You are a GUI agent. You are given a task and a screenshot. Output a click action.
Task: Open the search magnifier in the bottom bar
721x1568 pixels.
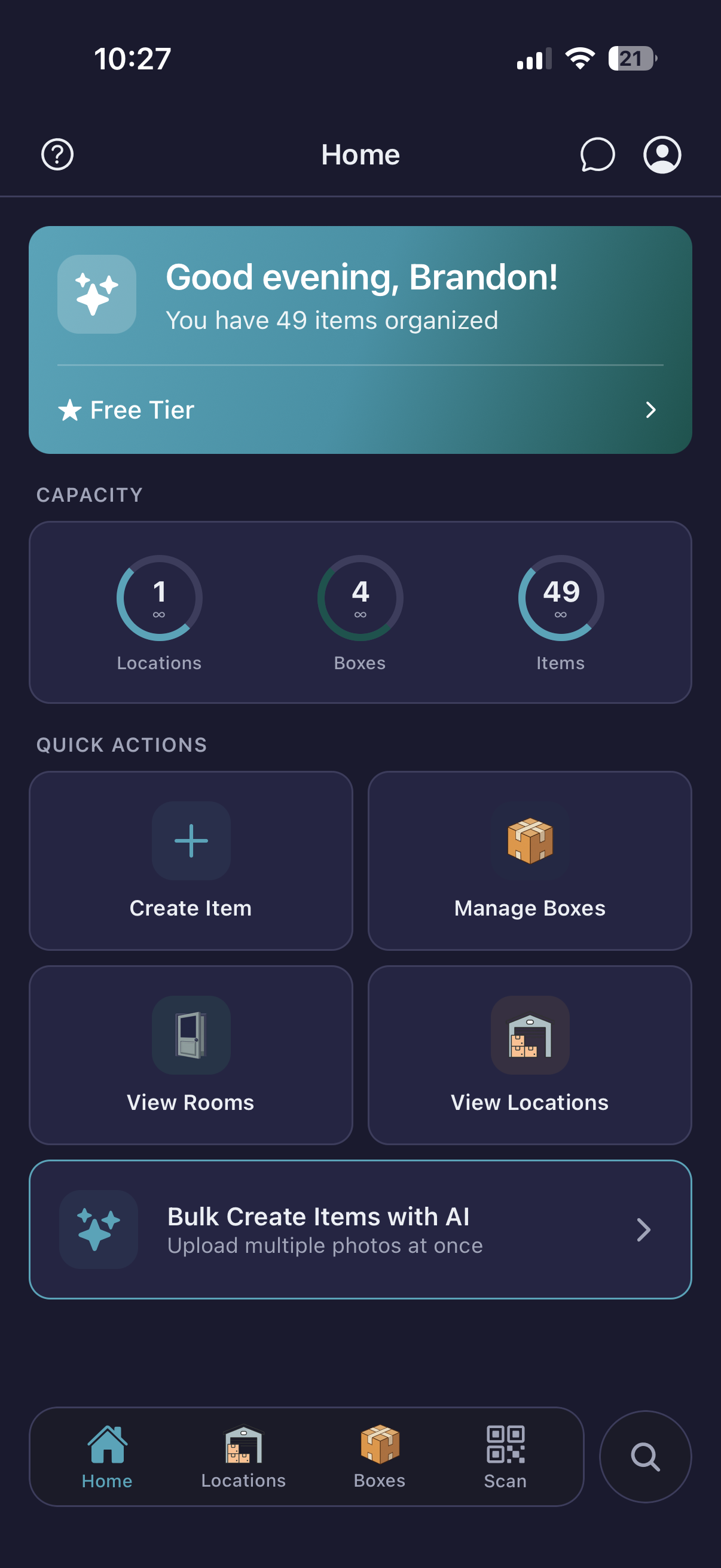click(x=644, y=1457)
